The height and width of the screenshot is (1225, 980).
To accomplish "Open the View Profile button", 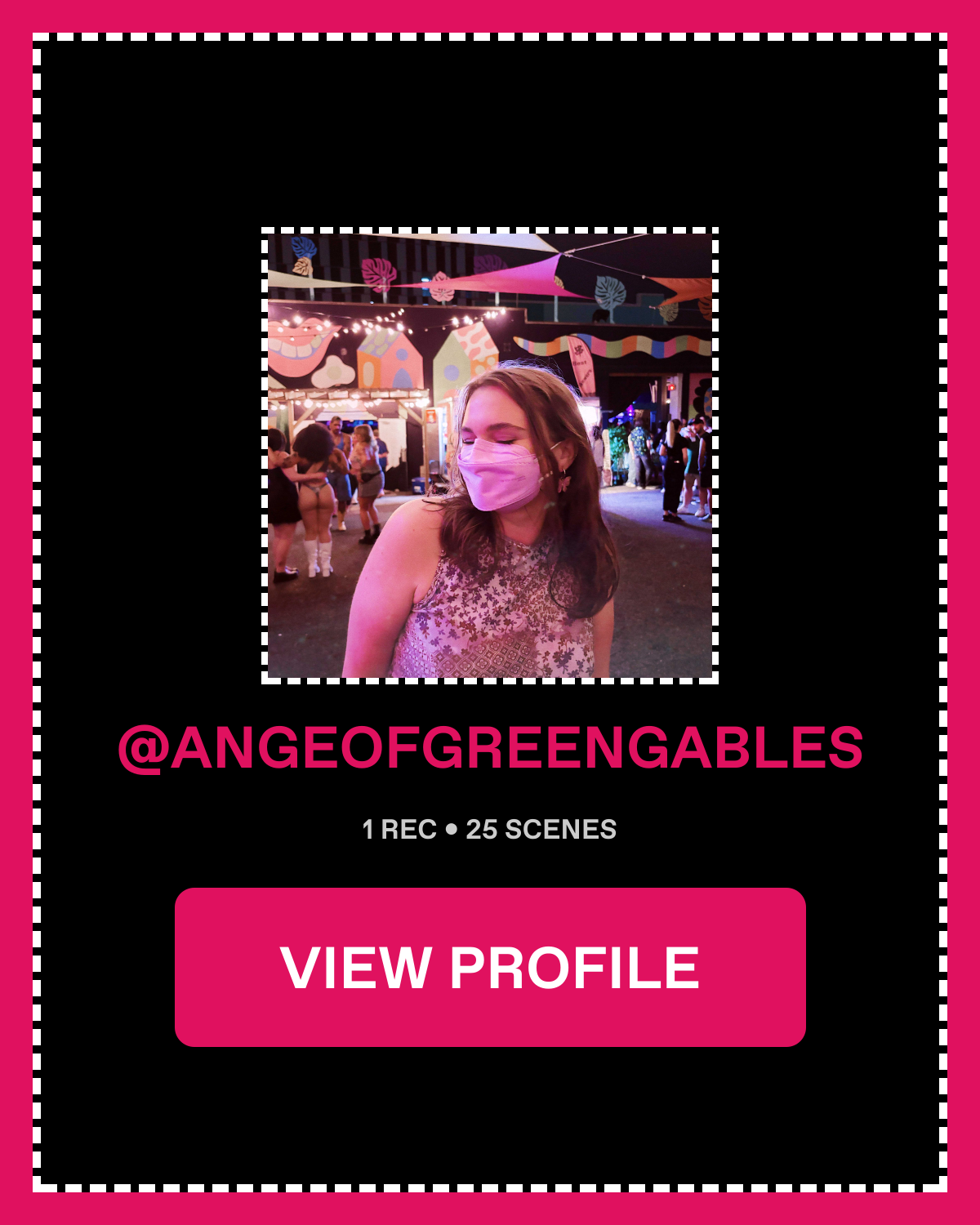I will (490, 967).
